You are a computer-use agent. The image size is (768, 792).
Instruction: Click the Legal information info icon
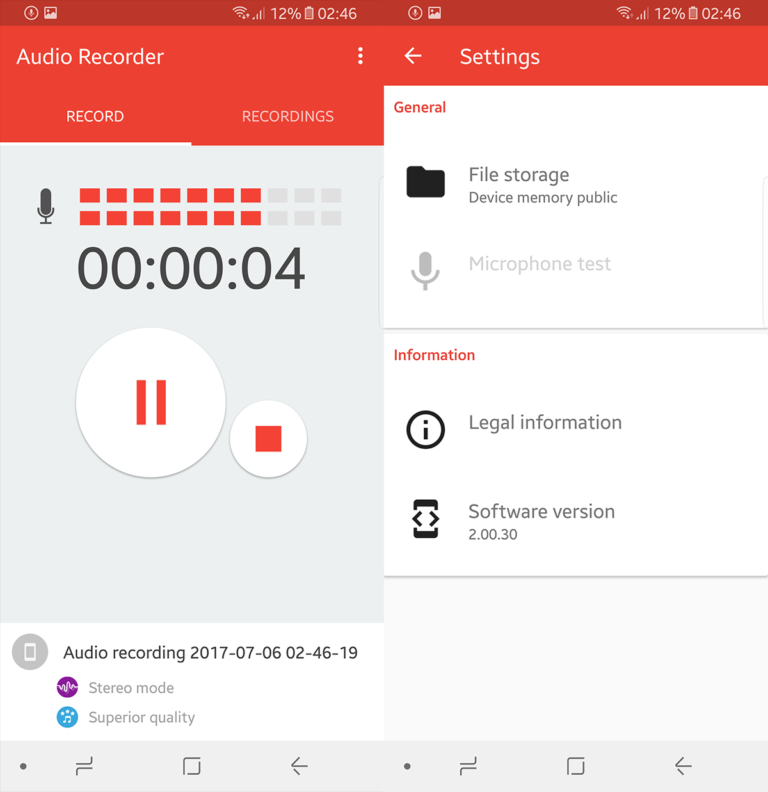pos(425,430)
